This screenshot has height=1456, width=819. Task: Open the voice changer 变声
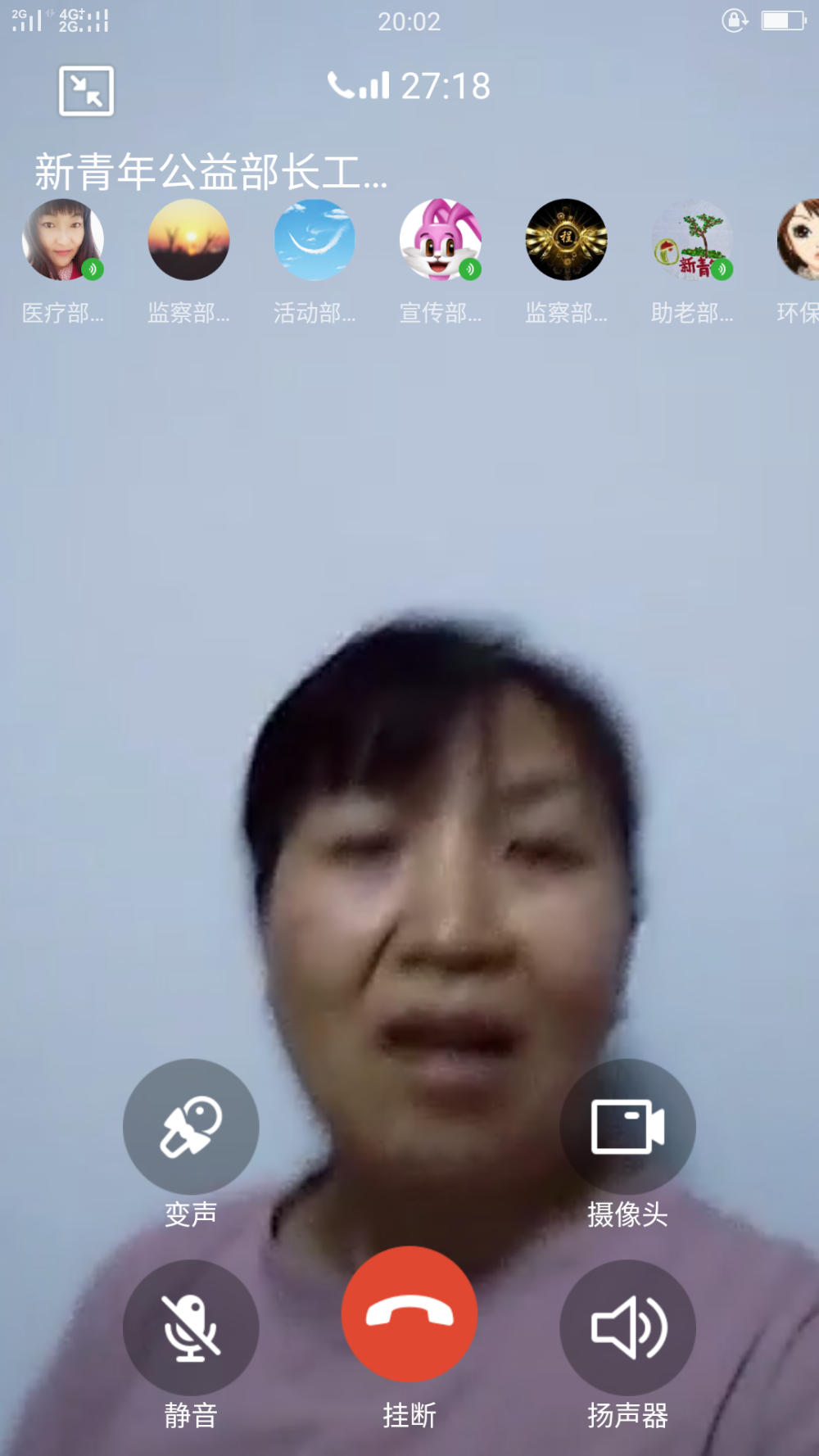(191, 1127)
